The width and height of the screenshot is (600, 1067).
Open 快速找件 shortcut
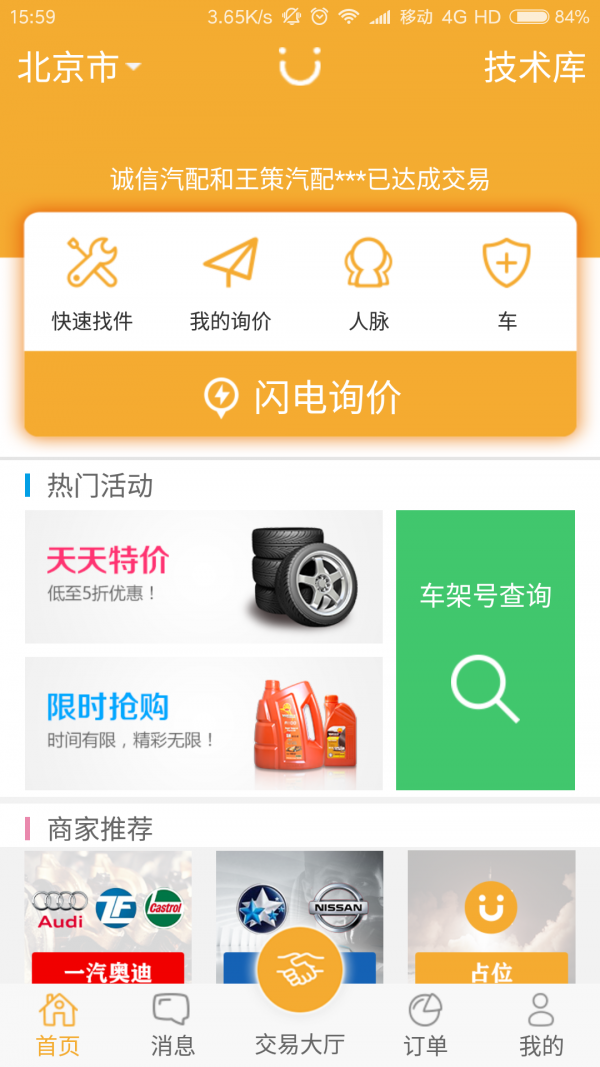(x=92, y=282)
